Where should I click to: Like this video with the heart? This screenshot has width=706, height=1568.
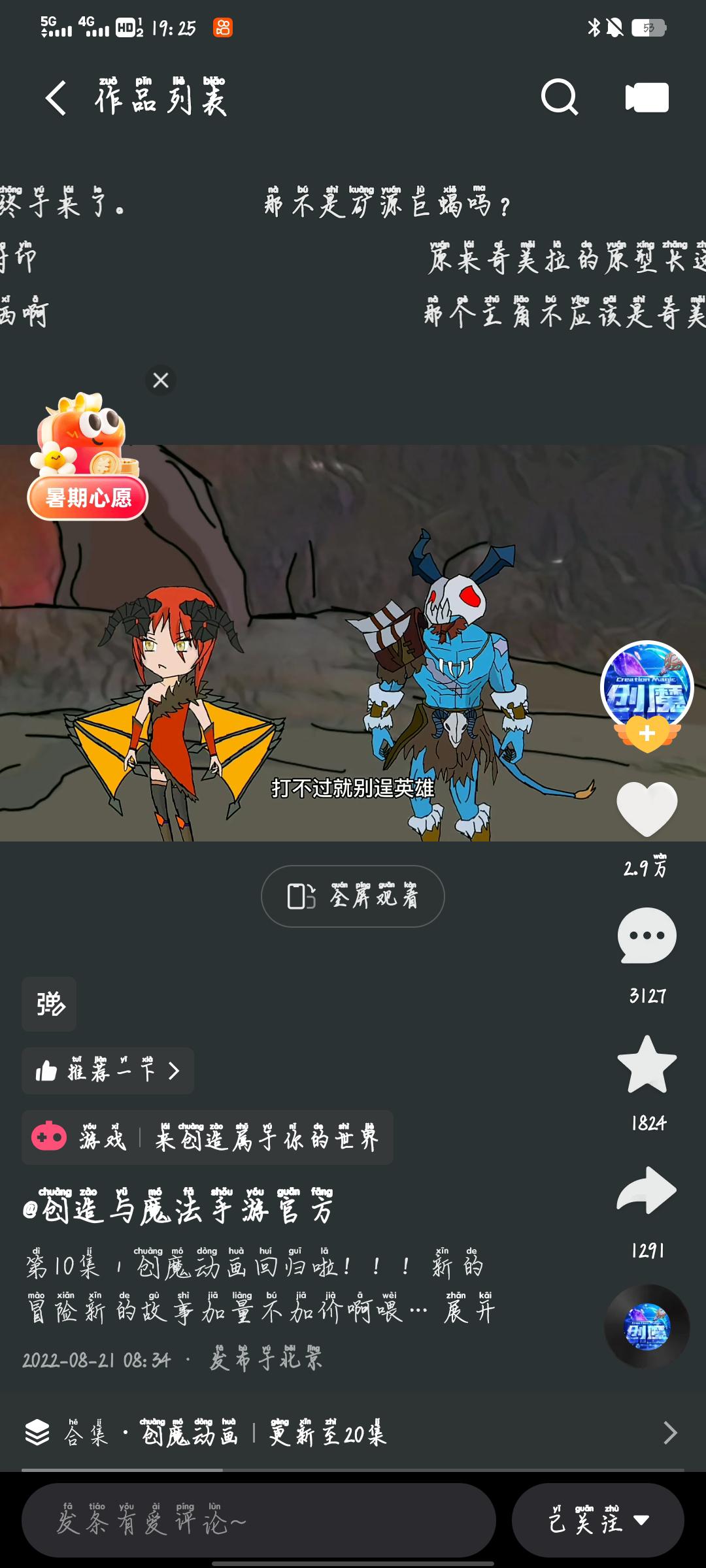[647, 809]
